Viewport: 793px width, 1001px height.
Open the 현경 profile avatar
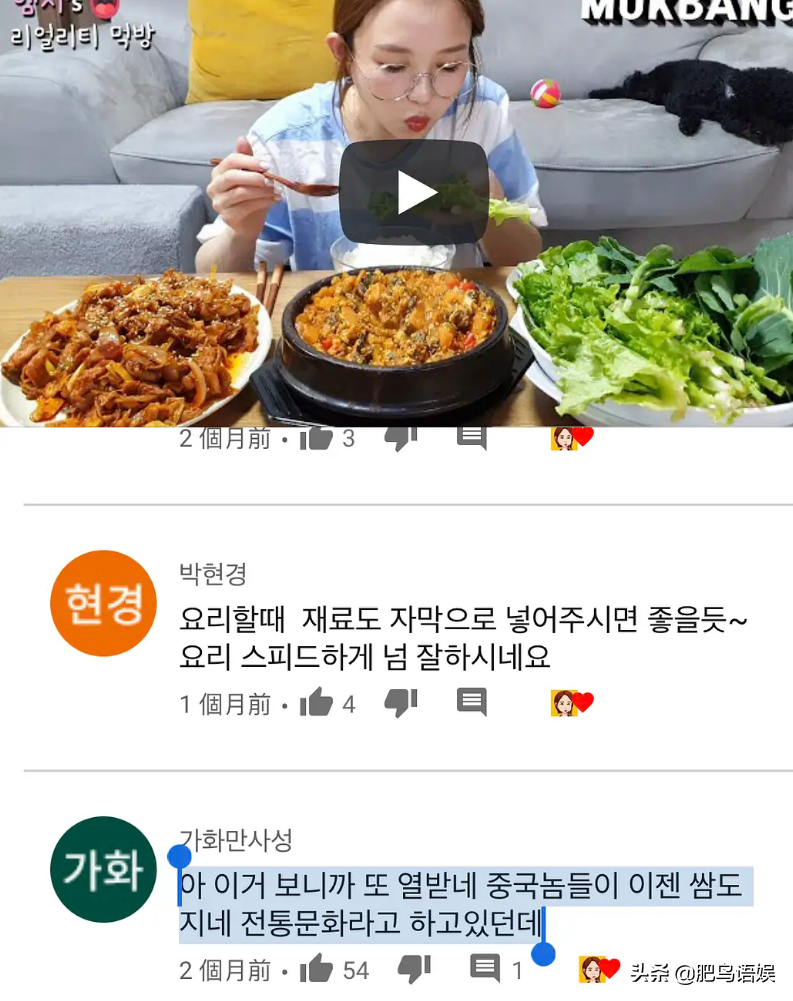point(103,604)
